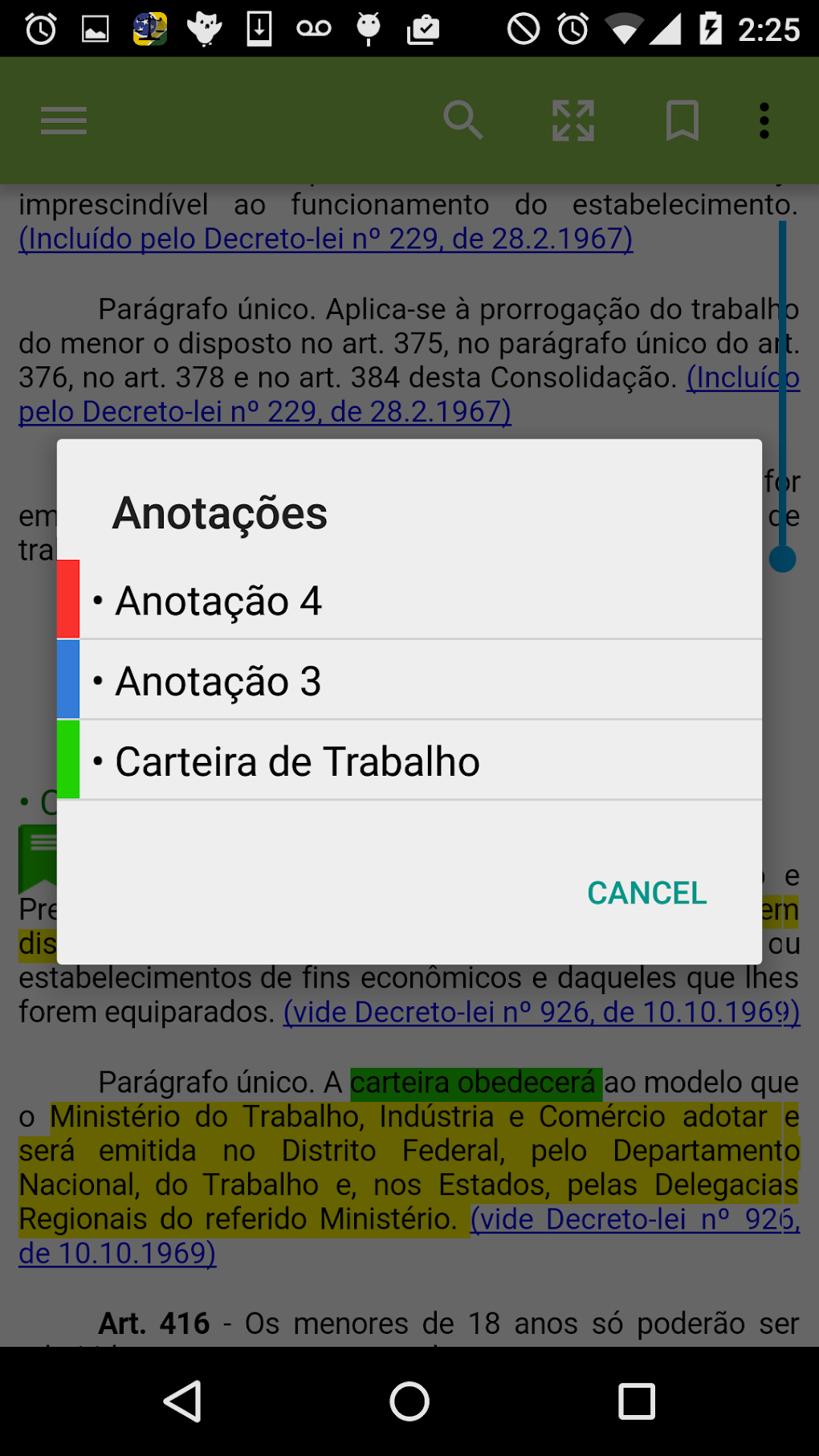Open annotation Anotação 4
The image size is (819, 1456).
[x=409, y=600]
